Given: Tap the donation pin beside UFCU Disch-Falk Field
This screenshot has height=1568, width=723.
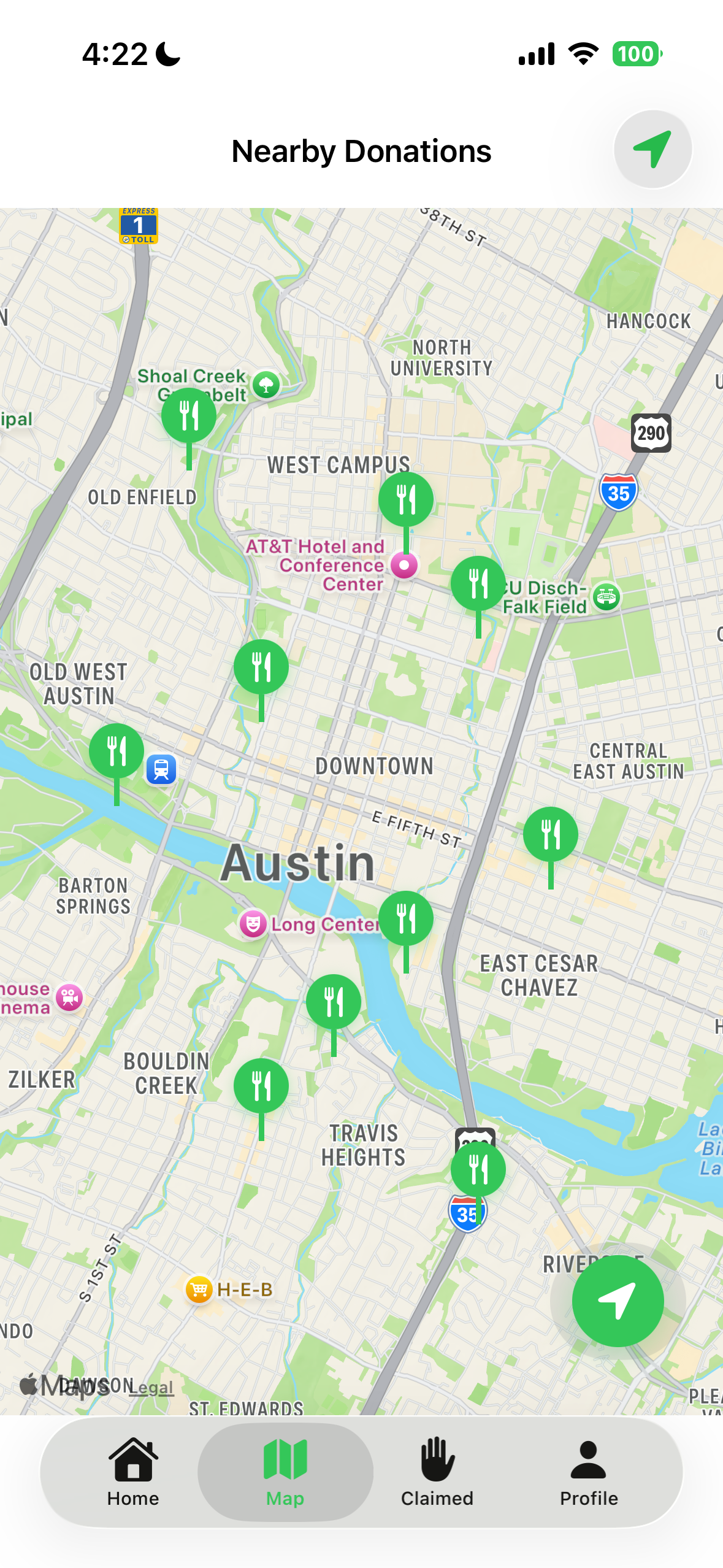Looking at the screenshot, I should click(478, 584).
